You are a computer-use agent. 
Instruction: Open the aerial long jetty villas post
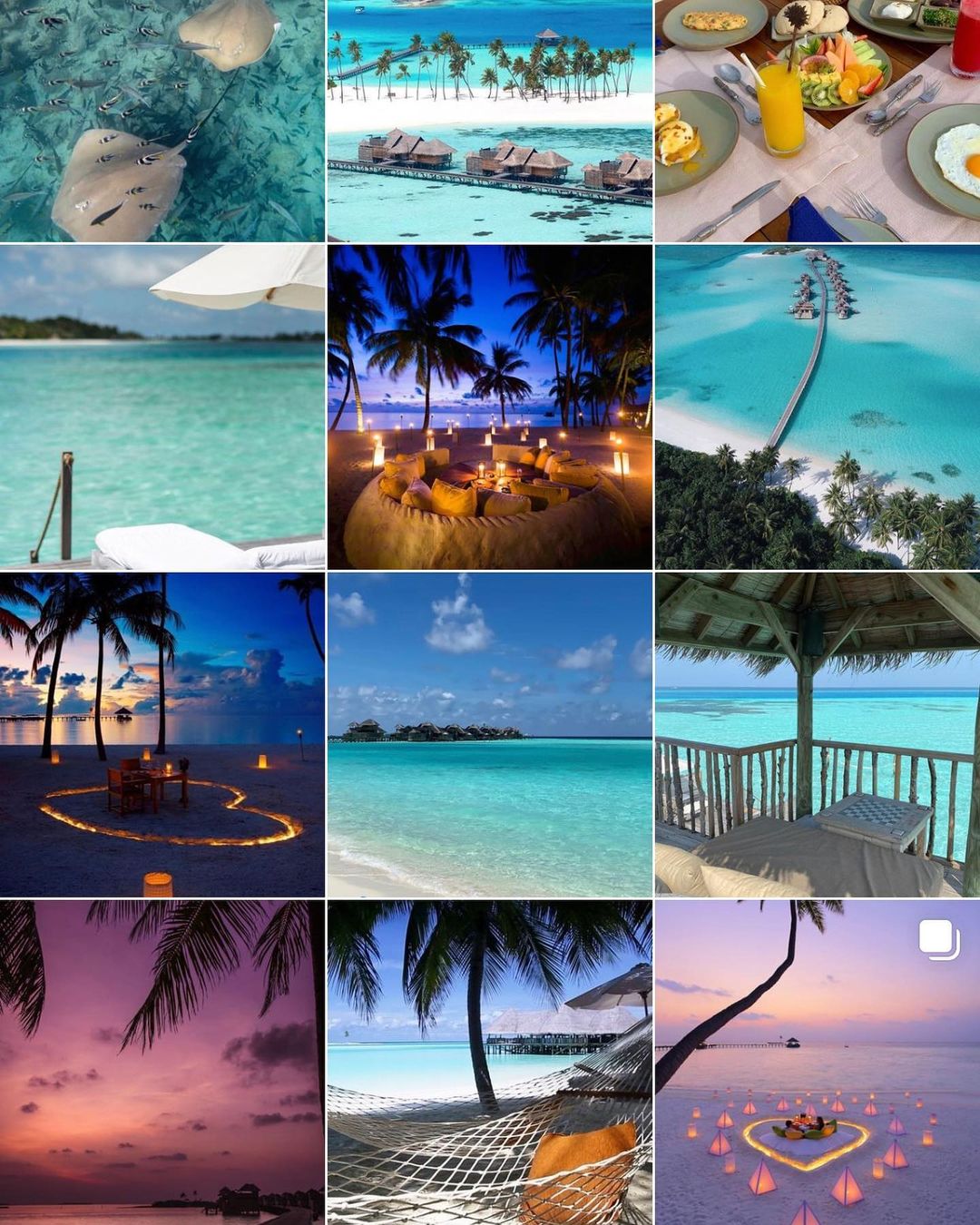[818, 407]
